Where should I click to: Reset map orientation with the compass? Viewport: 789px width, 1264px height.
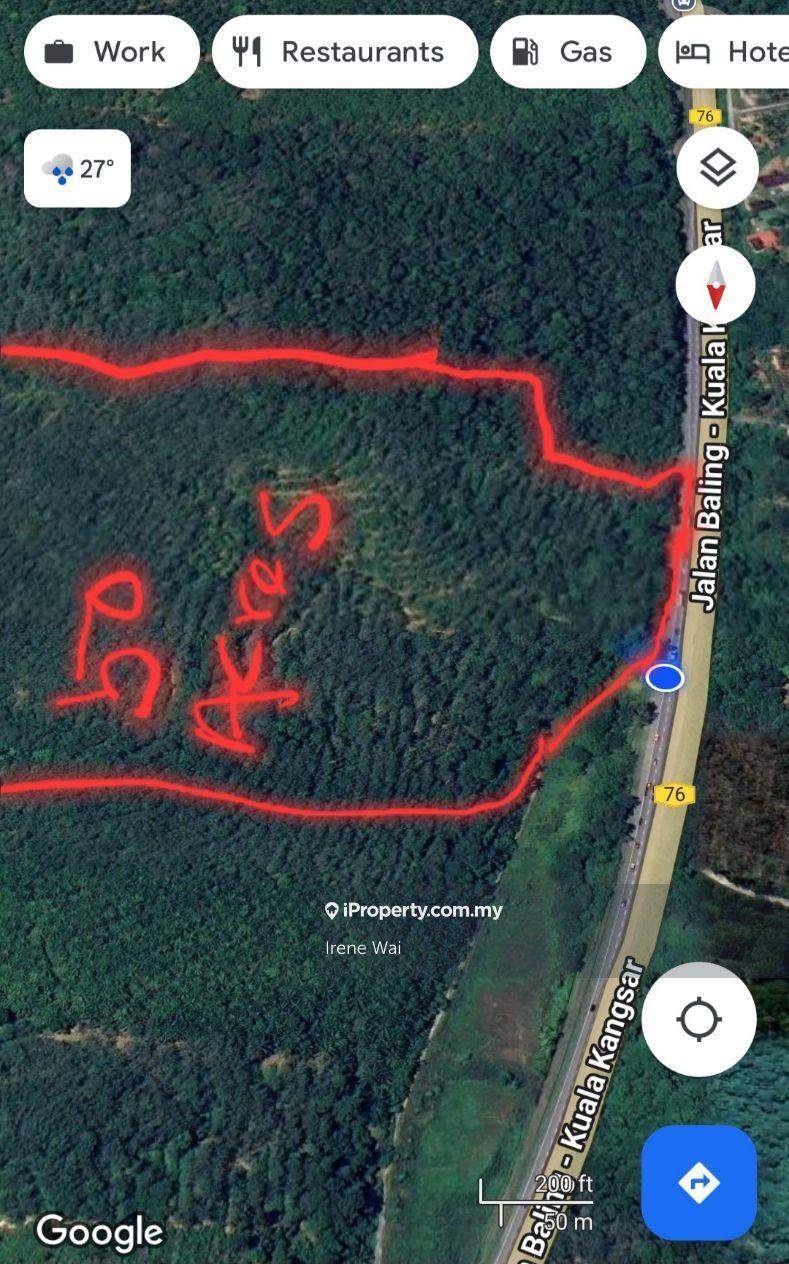(x=716, y=285)
